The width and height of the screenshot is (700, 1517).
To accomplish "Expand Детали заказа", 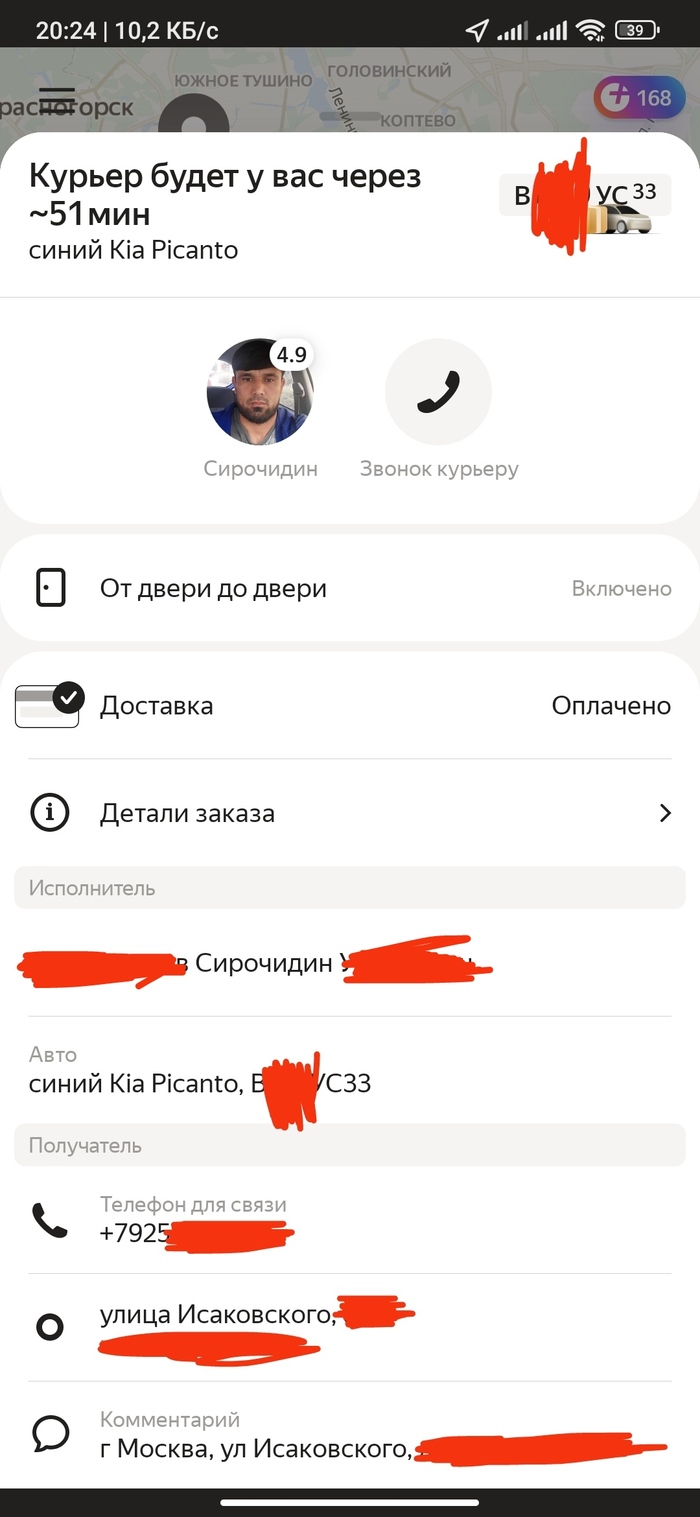I will [x=350, y=813].
